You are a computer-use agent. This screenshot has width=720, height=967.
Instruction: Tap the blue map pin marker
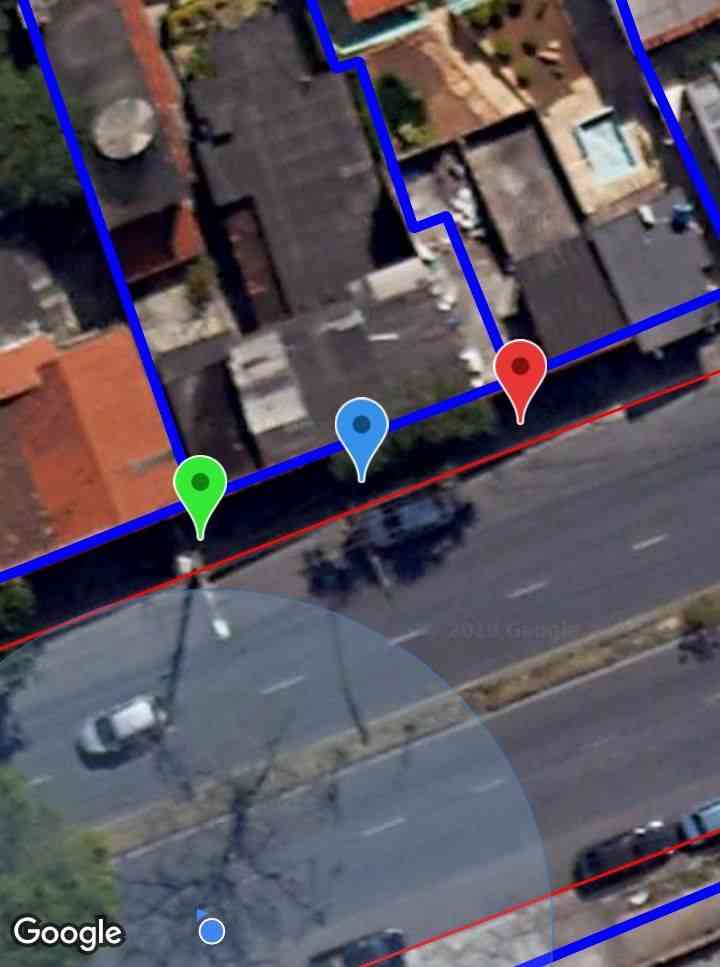pyautogui.click(x=361, y=430)
